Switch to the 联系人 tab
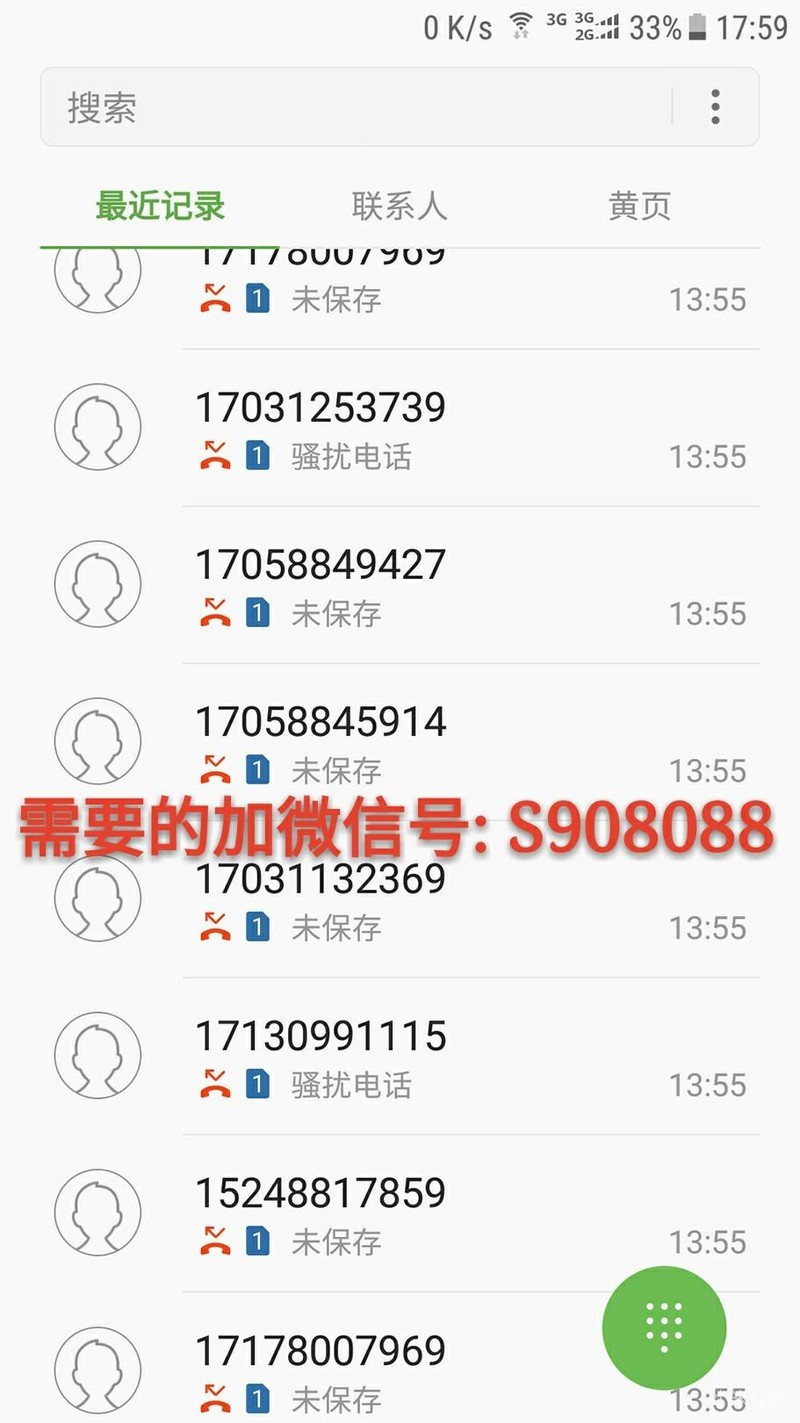 [x=398, y=205]
